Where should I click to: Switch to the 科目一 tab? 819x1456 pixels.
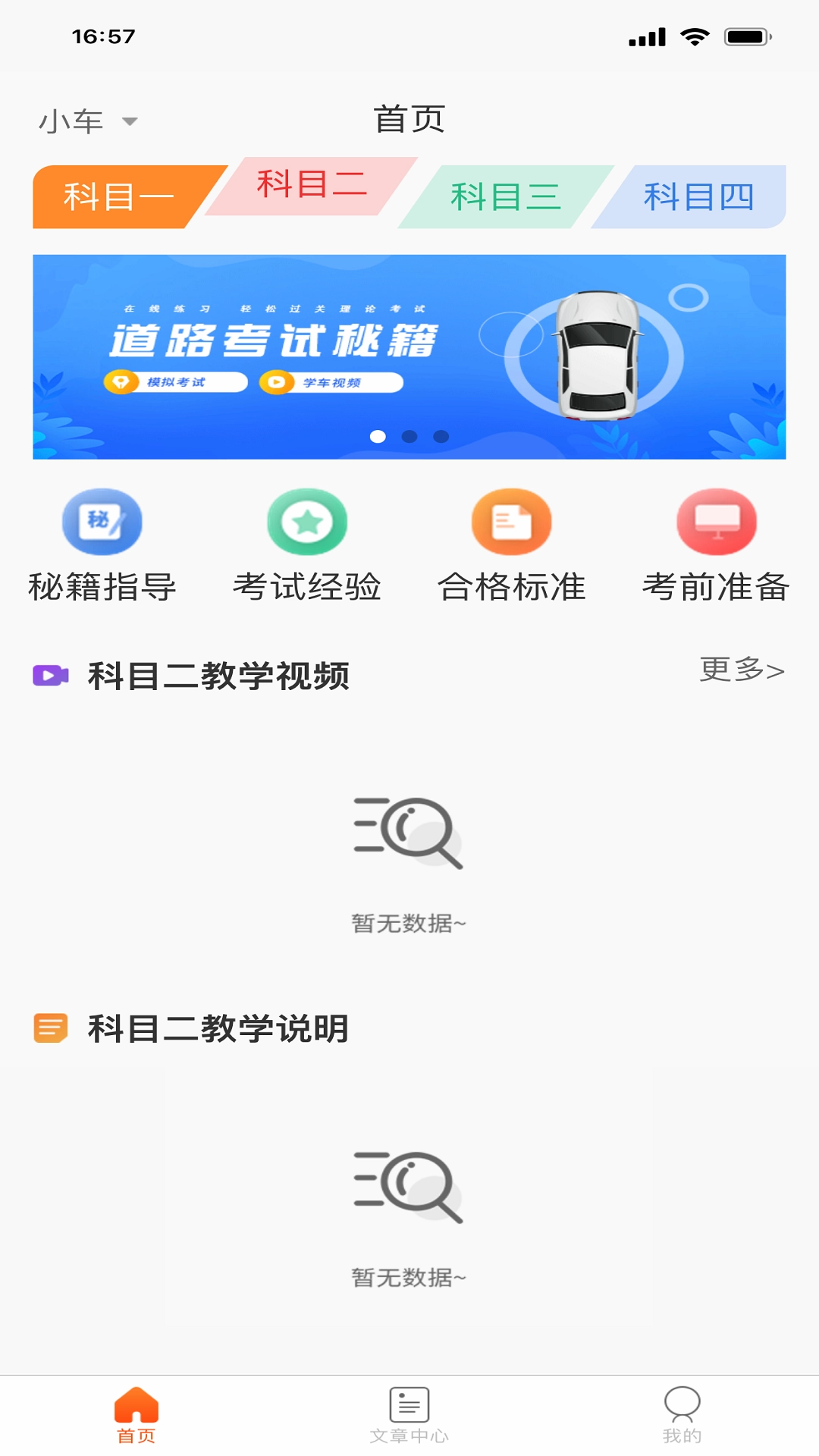coord(118,197)
